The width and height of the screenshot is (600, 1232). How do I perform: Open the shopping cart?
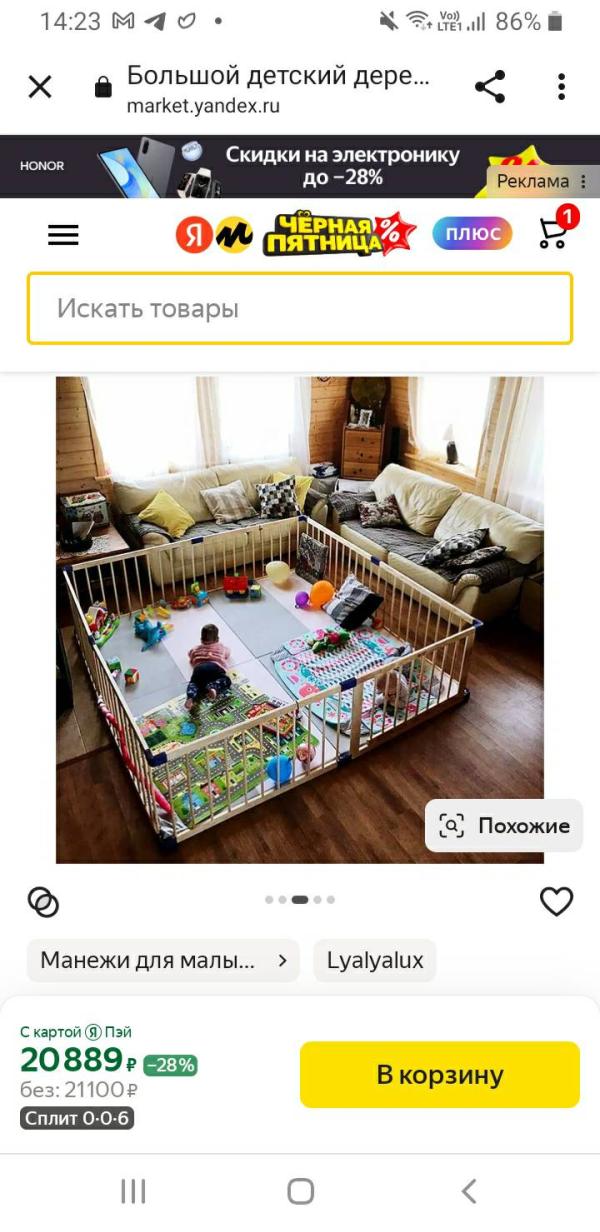(555, 230)
